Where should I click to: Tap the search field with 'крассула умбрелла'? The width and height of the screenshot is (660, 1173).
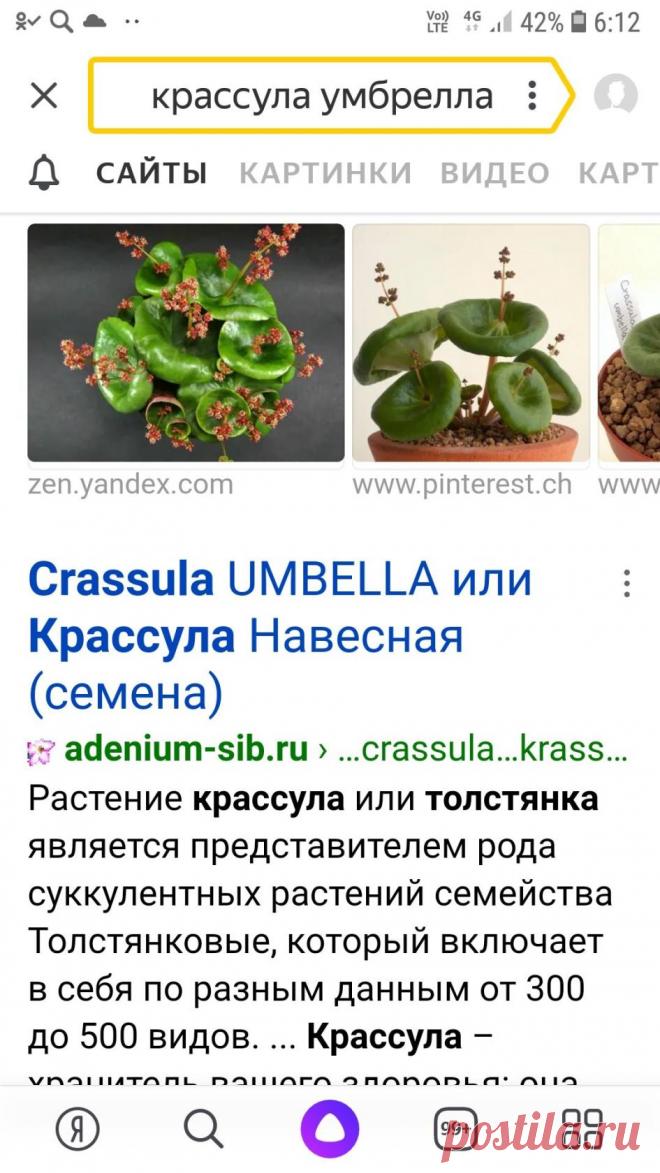[x=320, y=97]
